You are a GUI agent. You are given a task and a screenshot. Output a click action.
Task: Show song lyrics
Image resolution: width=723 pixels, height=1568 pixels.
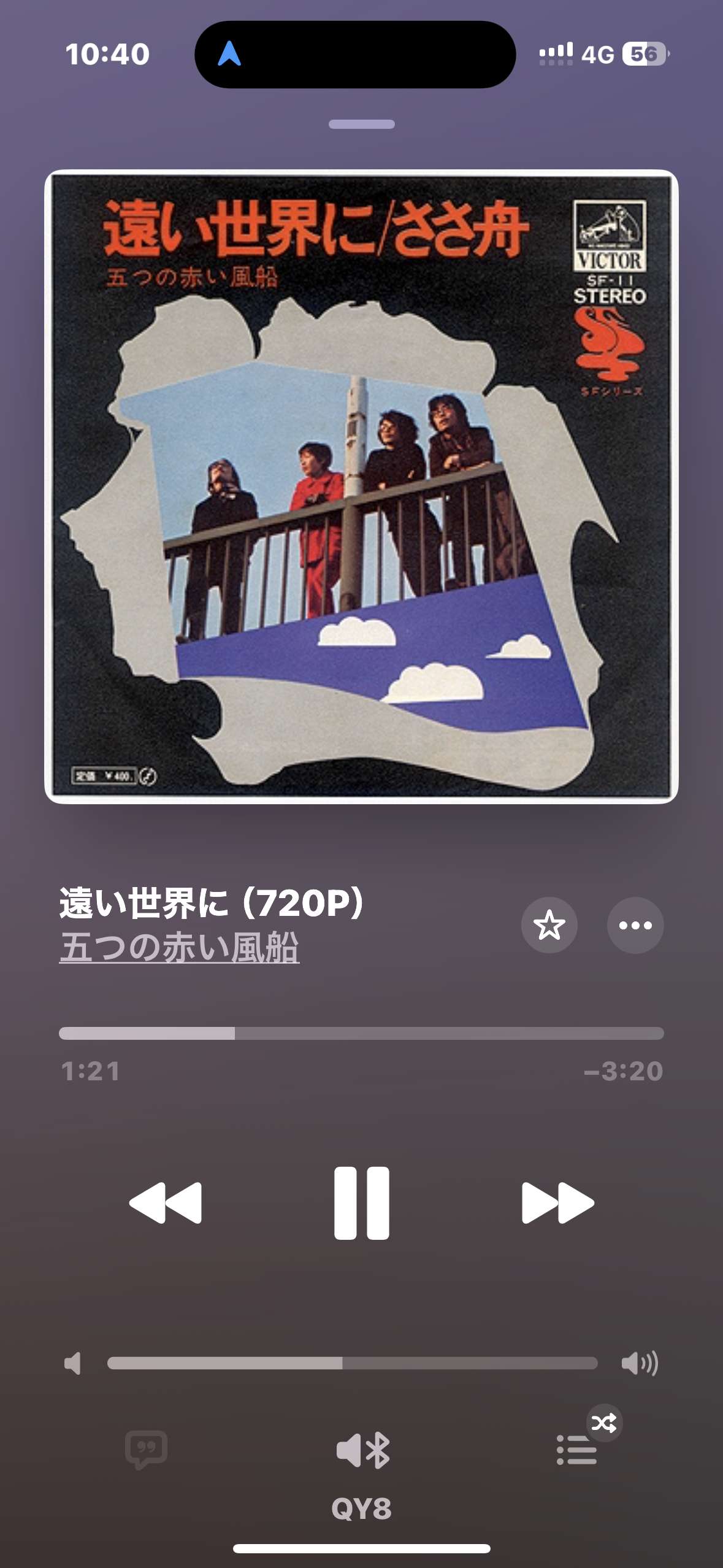click(x=146, y=1450)
